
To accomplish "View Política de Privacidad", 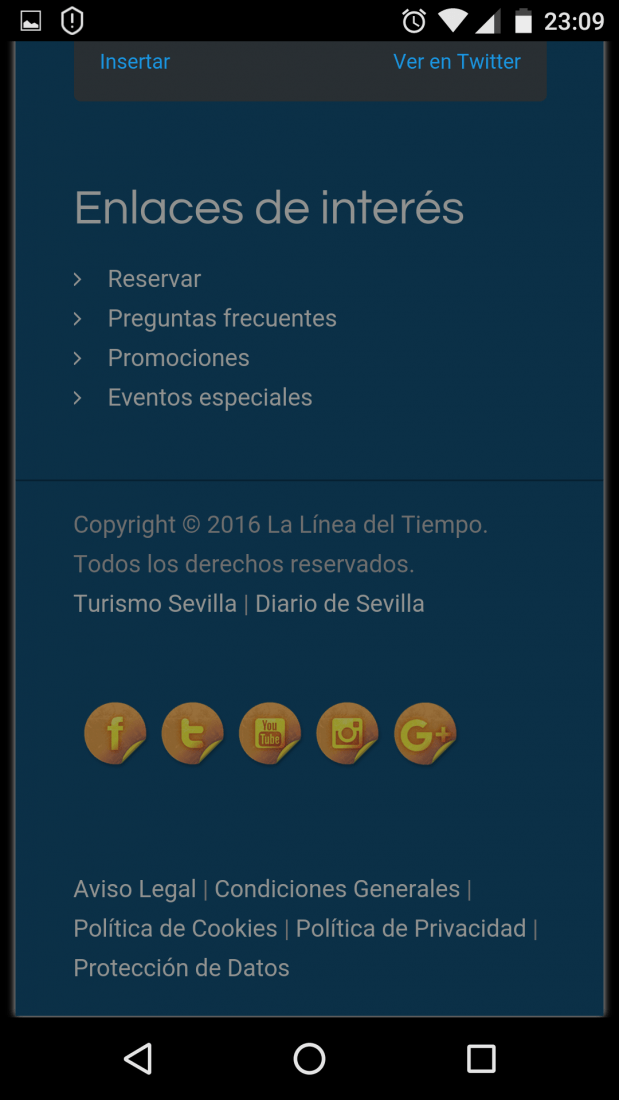I will (411, 929).
